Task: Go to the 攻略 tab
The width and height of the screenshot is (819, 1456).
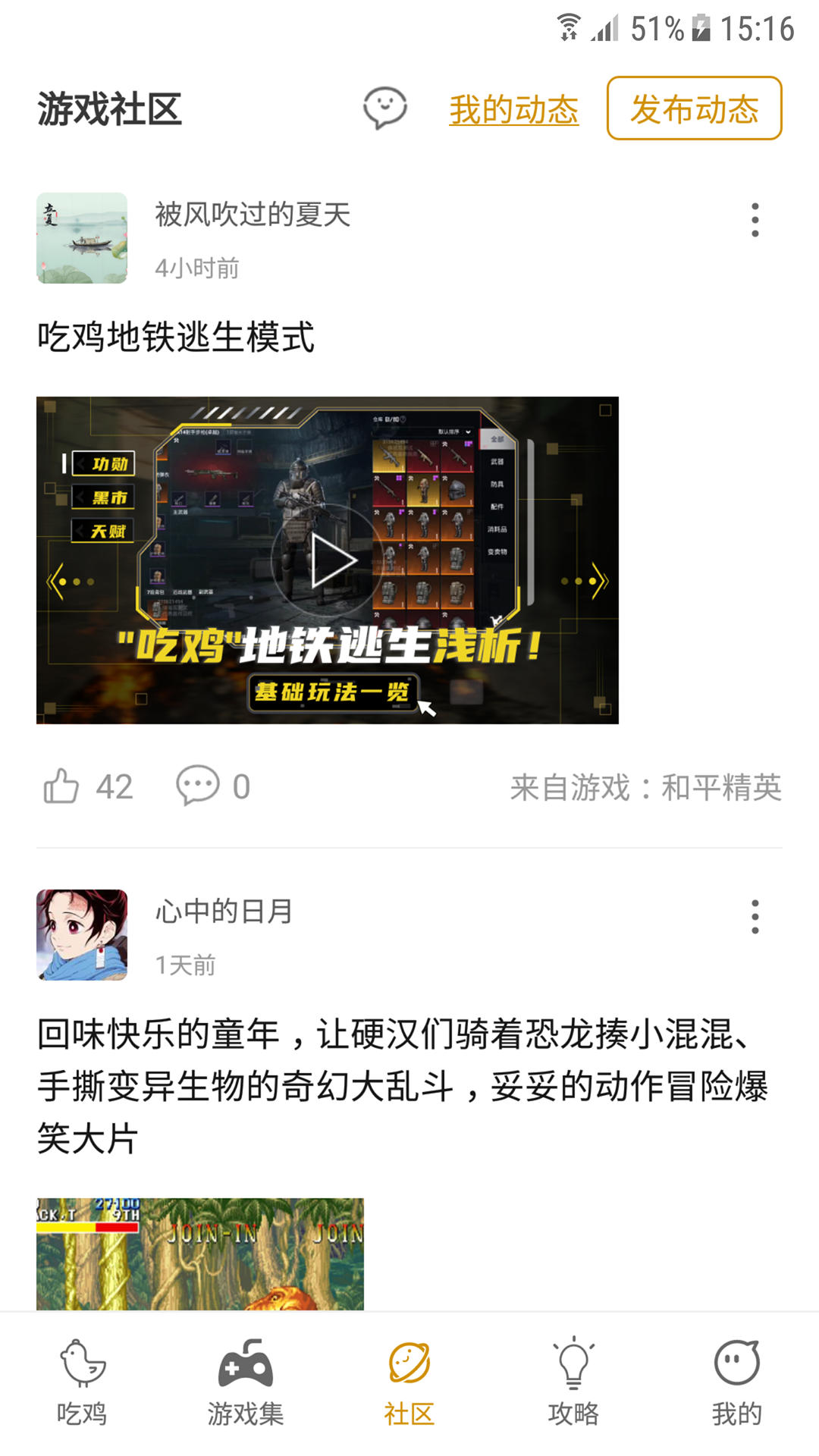Action: tap(573, 1383)
